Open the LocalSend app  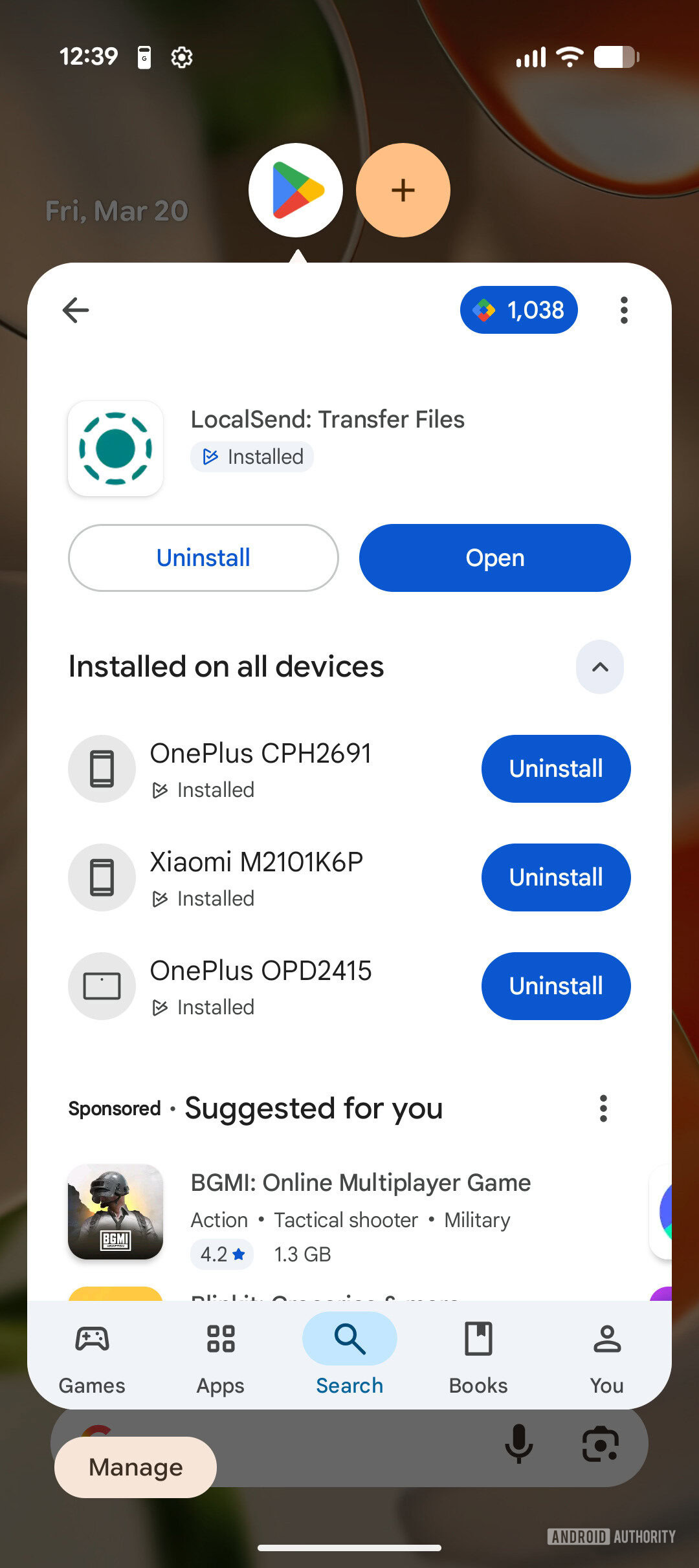(x=494, y=558)
